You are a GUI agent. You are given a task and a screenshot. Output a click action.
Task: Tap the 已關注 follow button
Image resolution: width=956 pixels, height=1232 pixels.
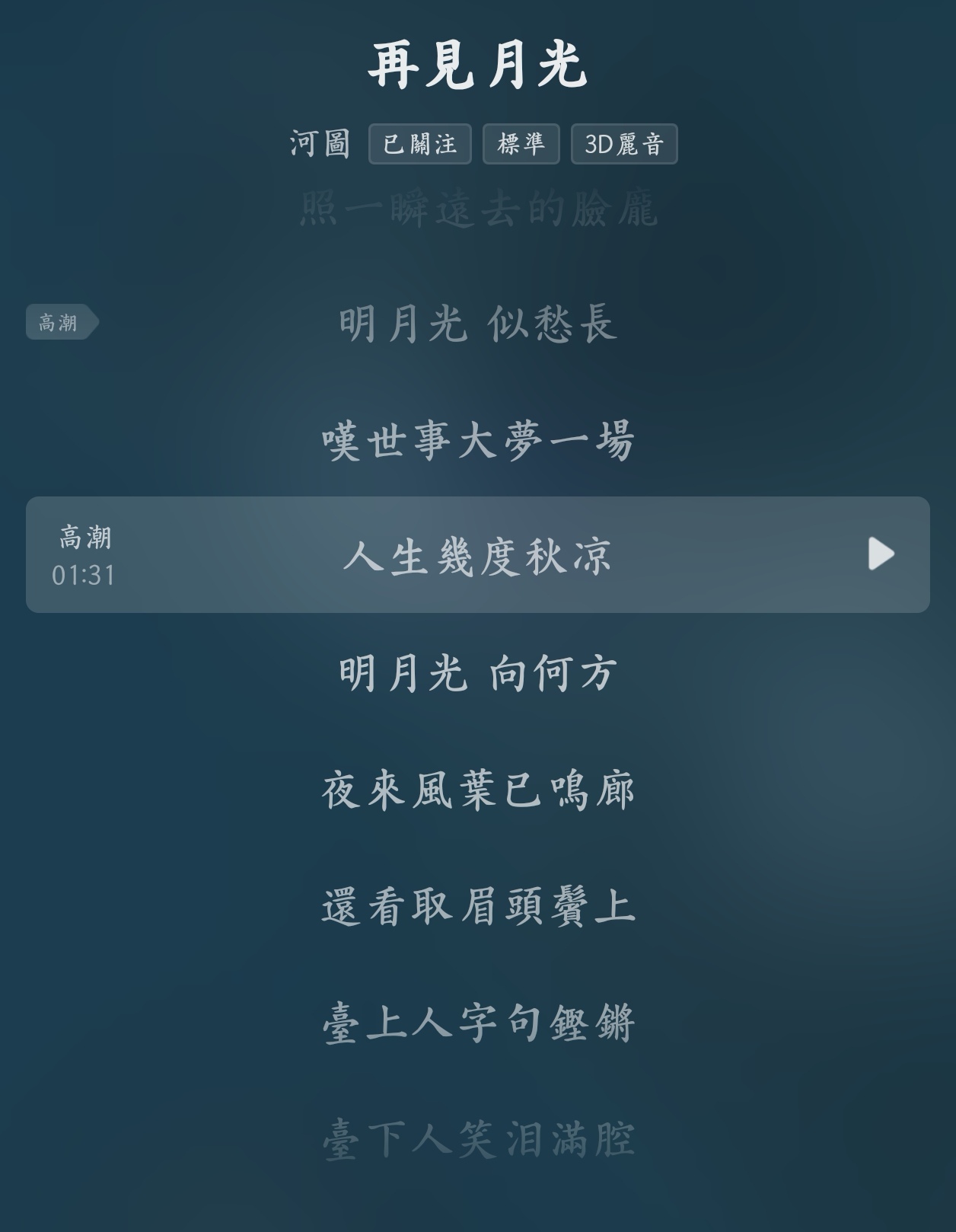[x=420, y=144]
